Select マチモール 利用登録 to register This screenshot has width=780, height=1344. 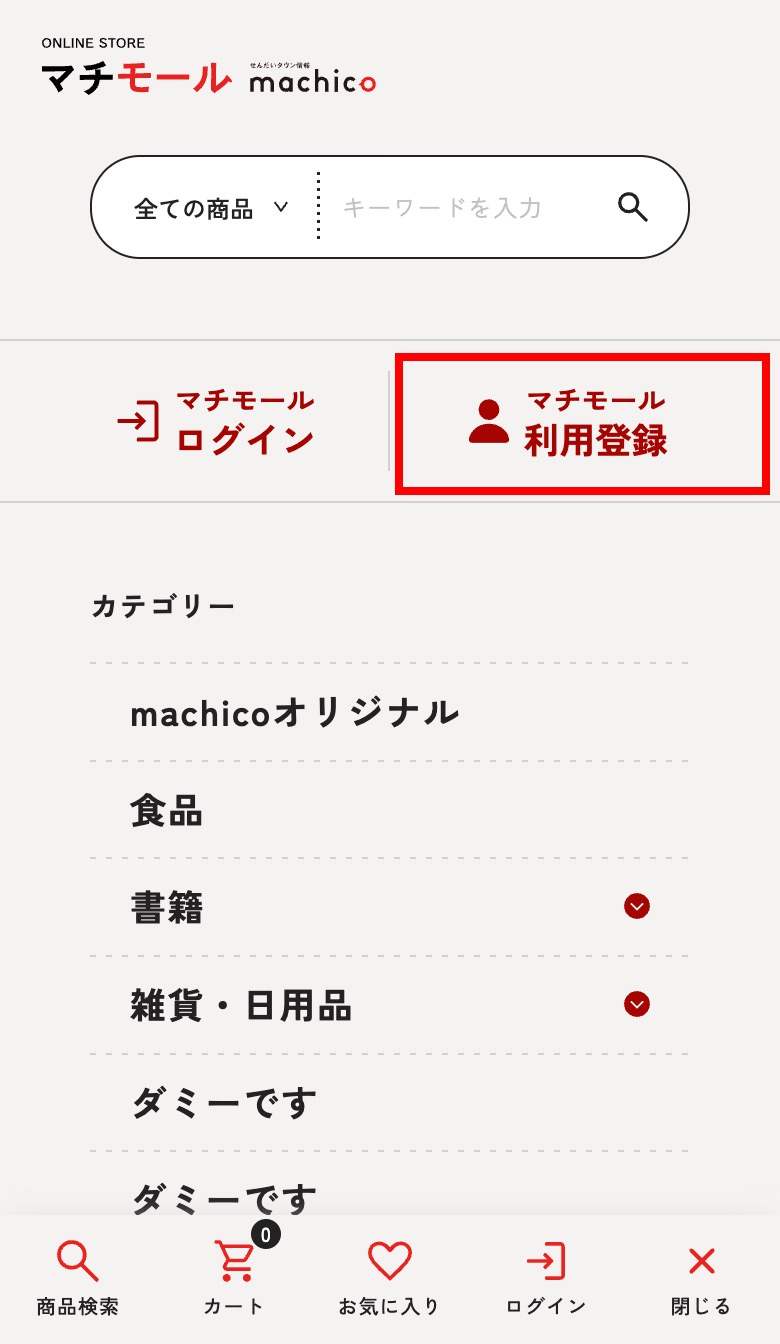(x=583, y=424)
